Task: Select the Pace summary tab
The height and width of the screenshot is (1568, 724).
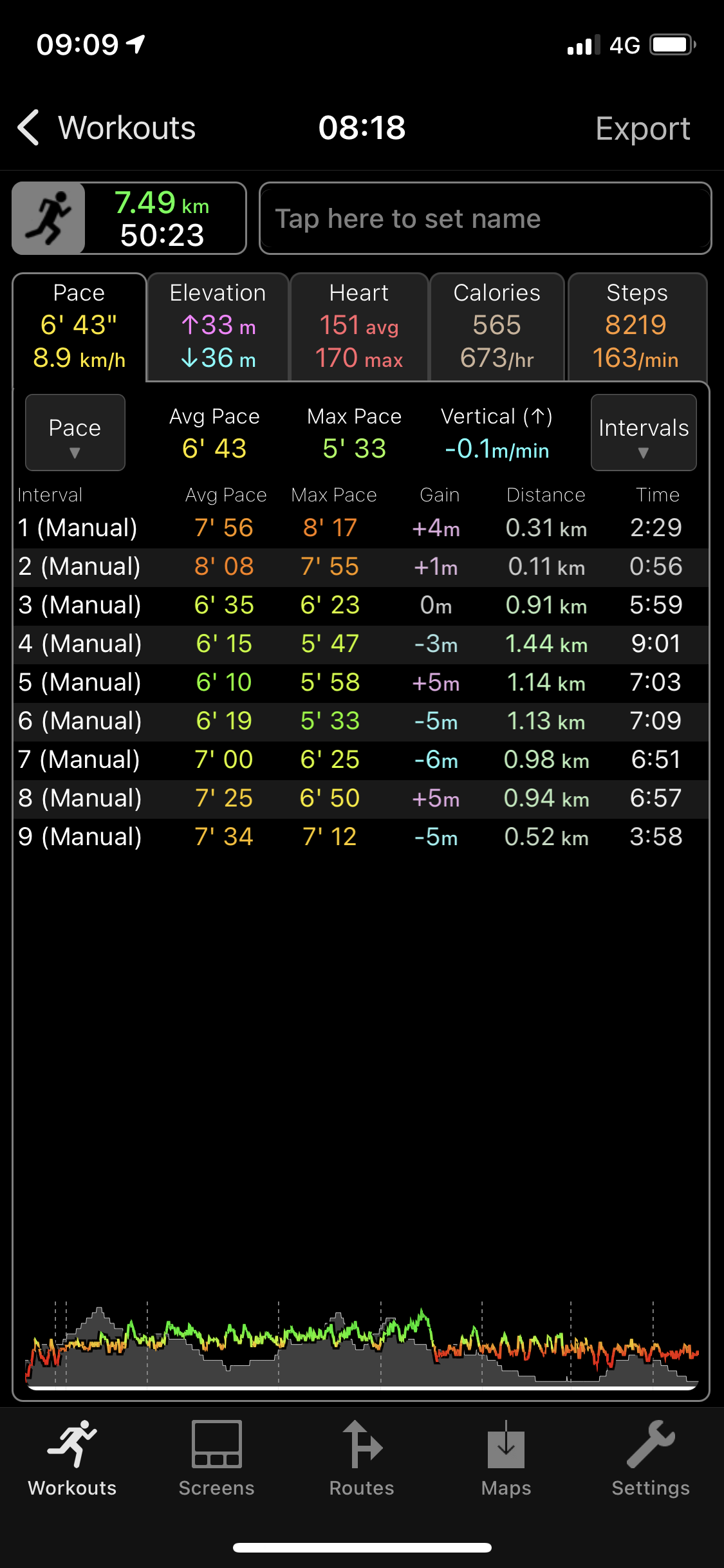Action: (79, 327)
